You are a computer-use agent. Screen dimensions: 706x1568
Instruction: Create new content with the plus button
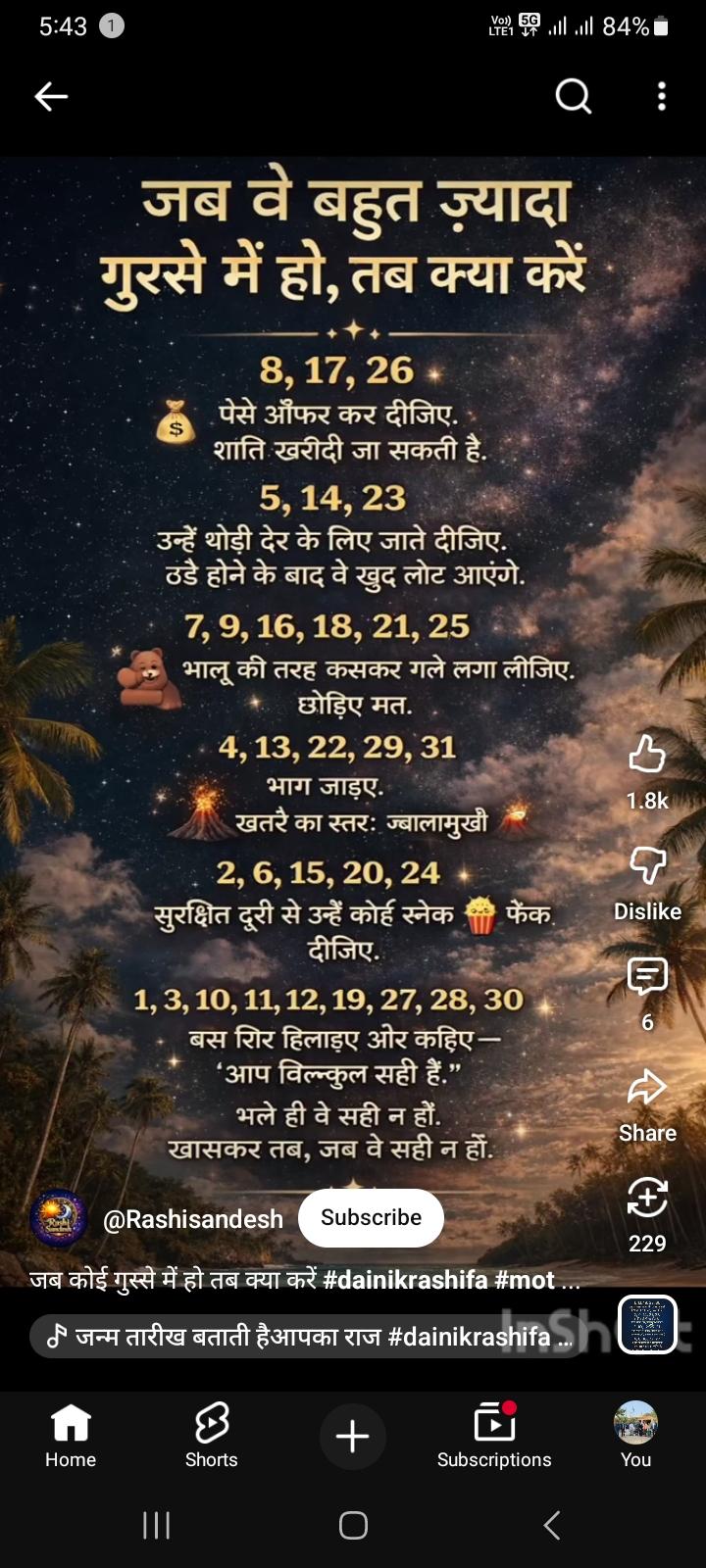point(353,1437)
